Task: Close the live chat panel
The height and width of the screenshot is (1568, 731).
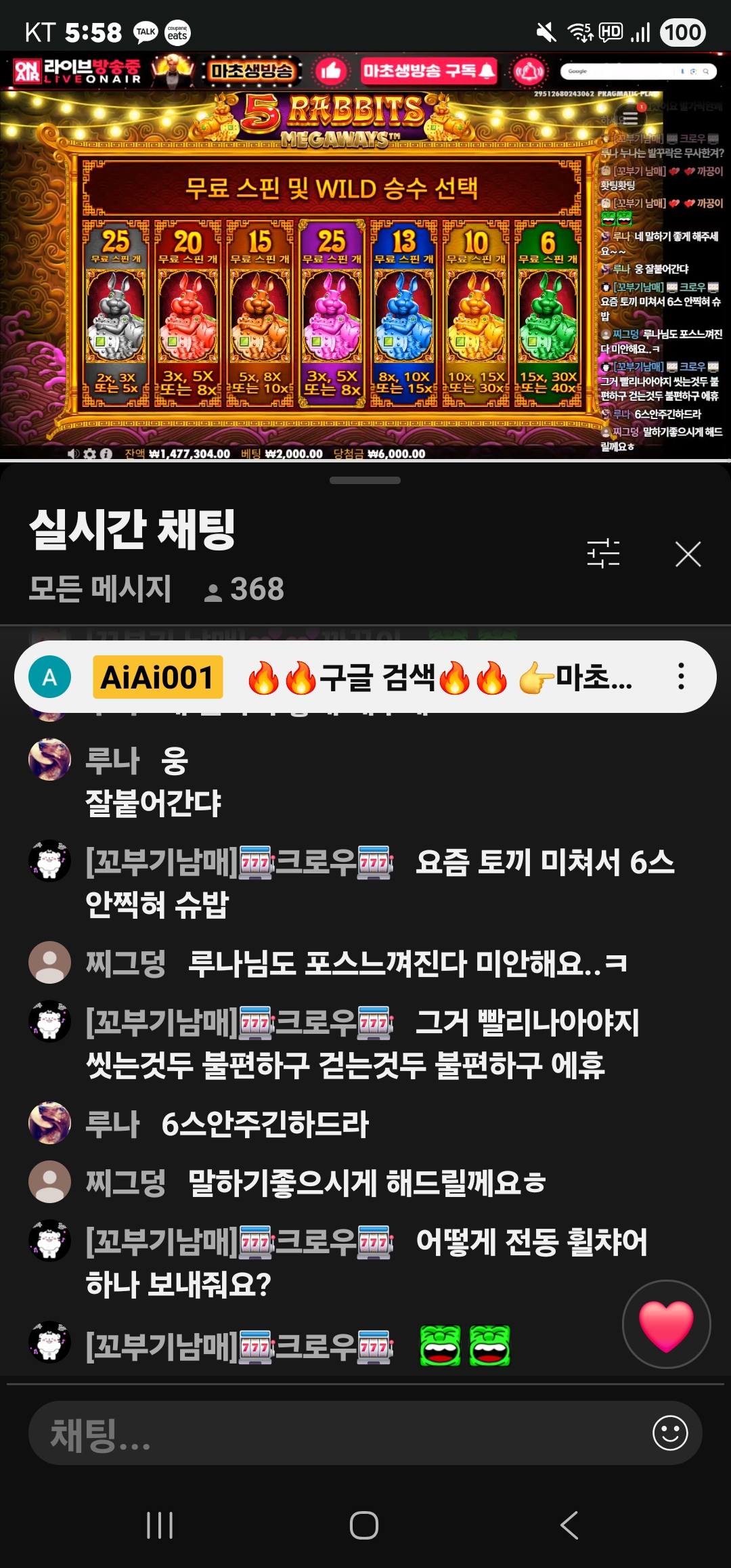Action: click(688, 554)
